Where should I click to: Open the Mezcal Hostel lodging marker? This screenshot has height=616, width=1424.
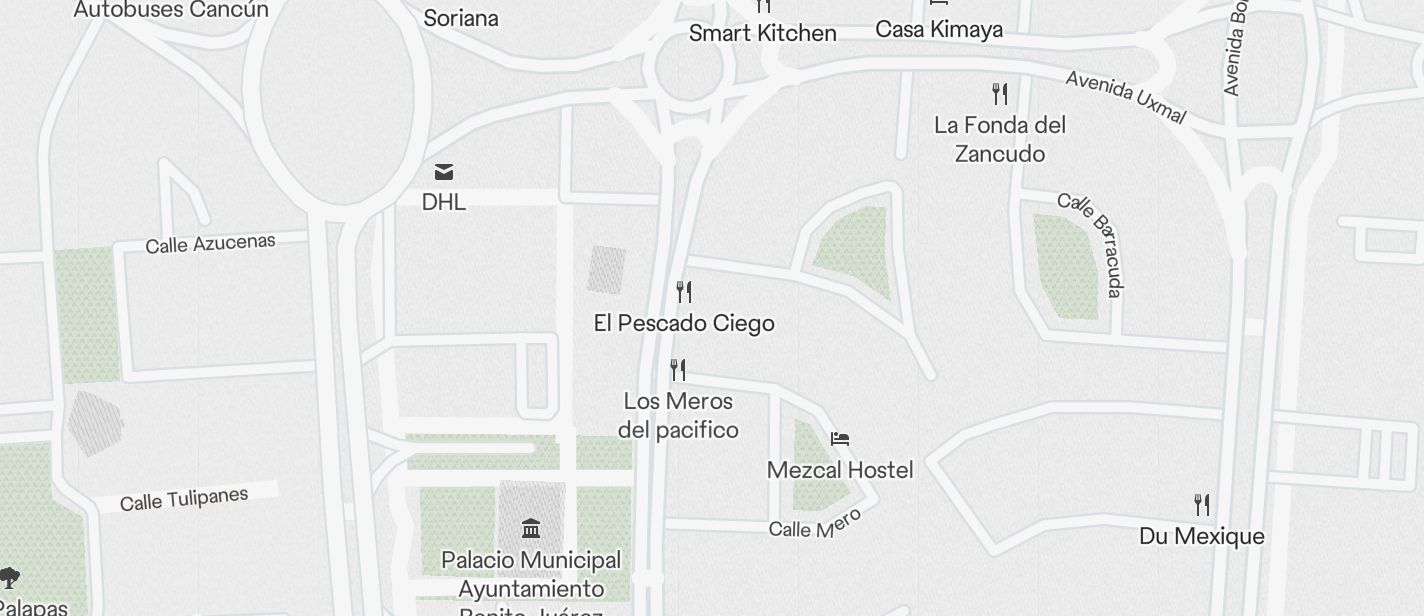pyautogui.click(x=840, y=439)
